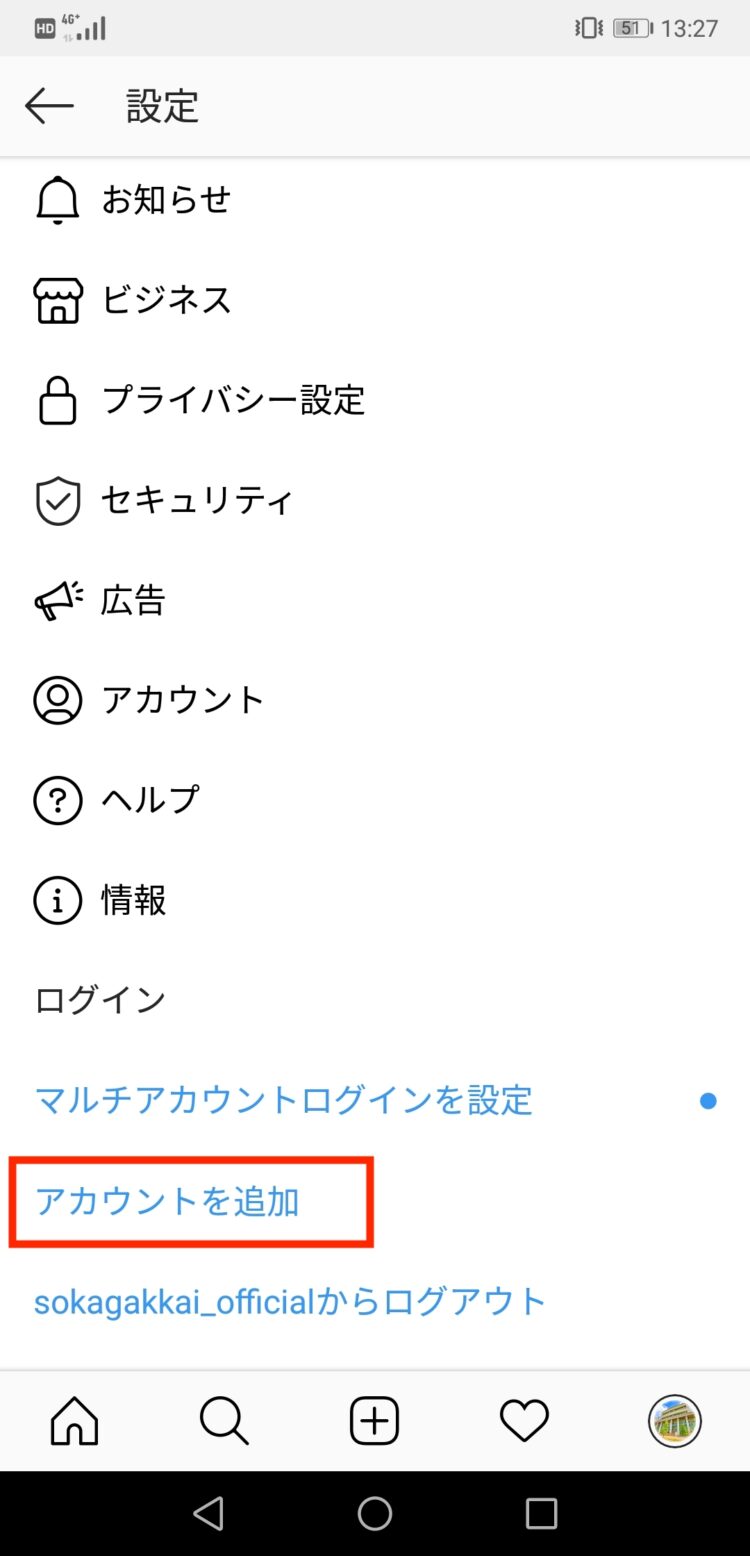
Task: Go back from the 設定 screen
Action: (49, 106)
